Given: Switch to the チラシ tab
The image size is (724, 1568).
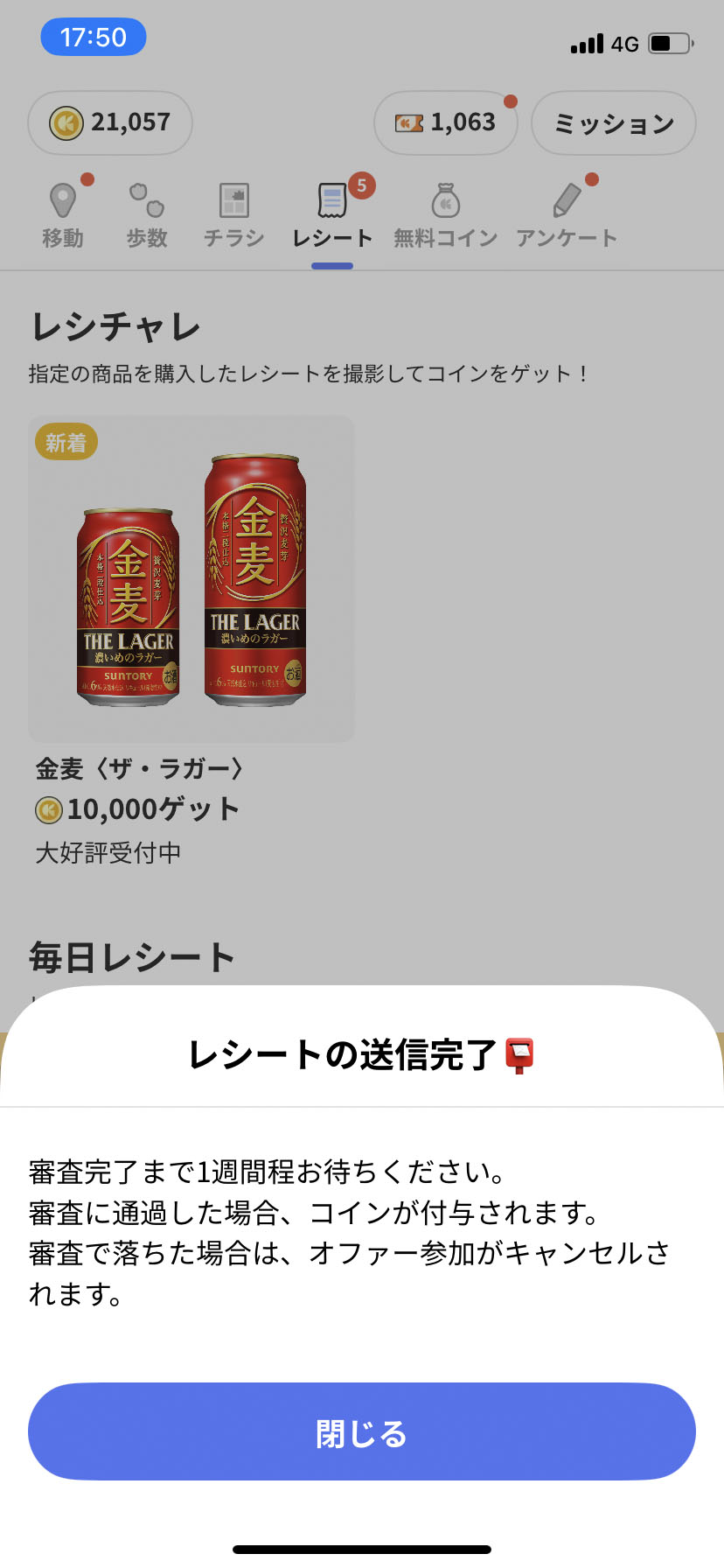Looking at the screenshot, I should (x=233, y=216).
